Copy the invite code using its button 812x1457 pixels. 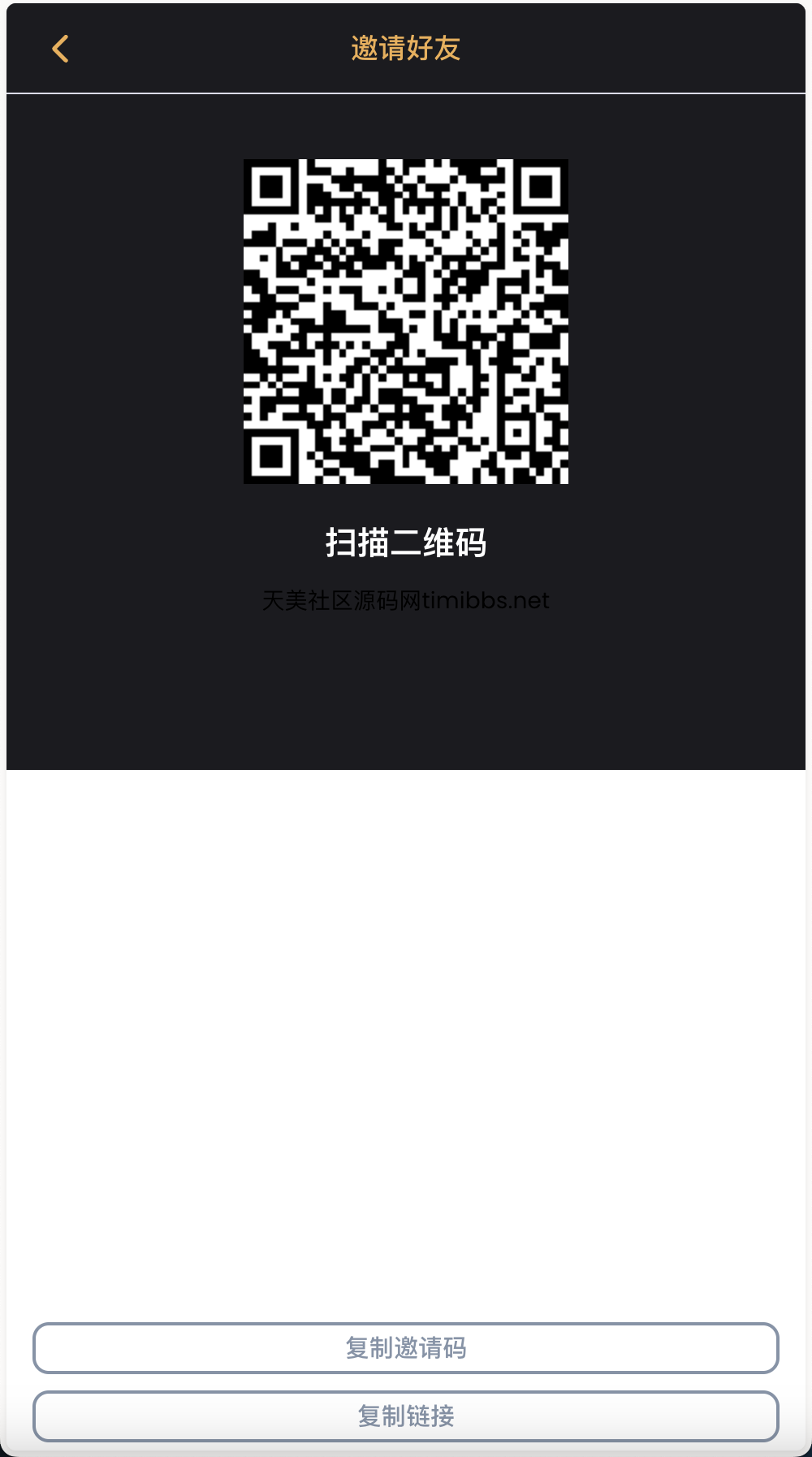(x=406, y=1348)
